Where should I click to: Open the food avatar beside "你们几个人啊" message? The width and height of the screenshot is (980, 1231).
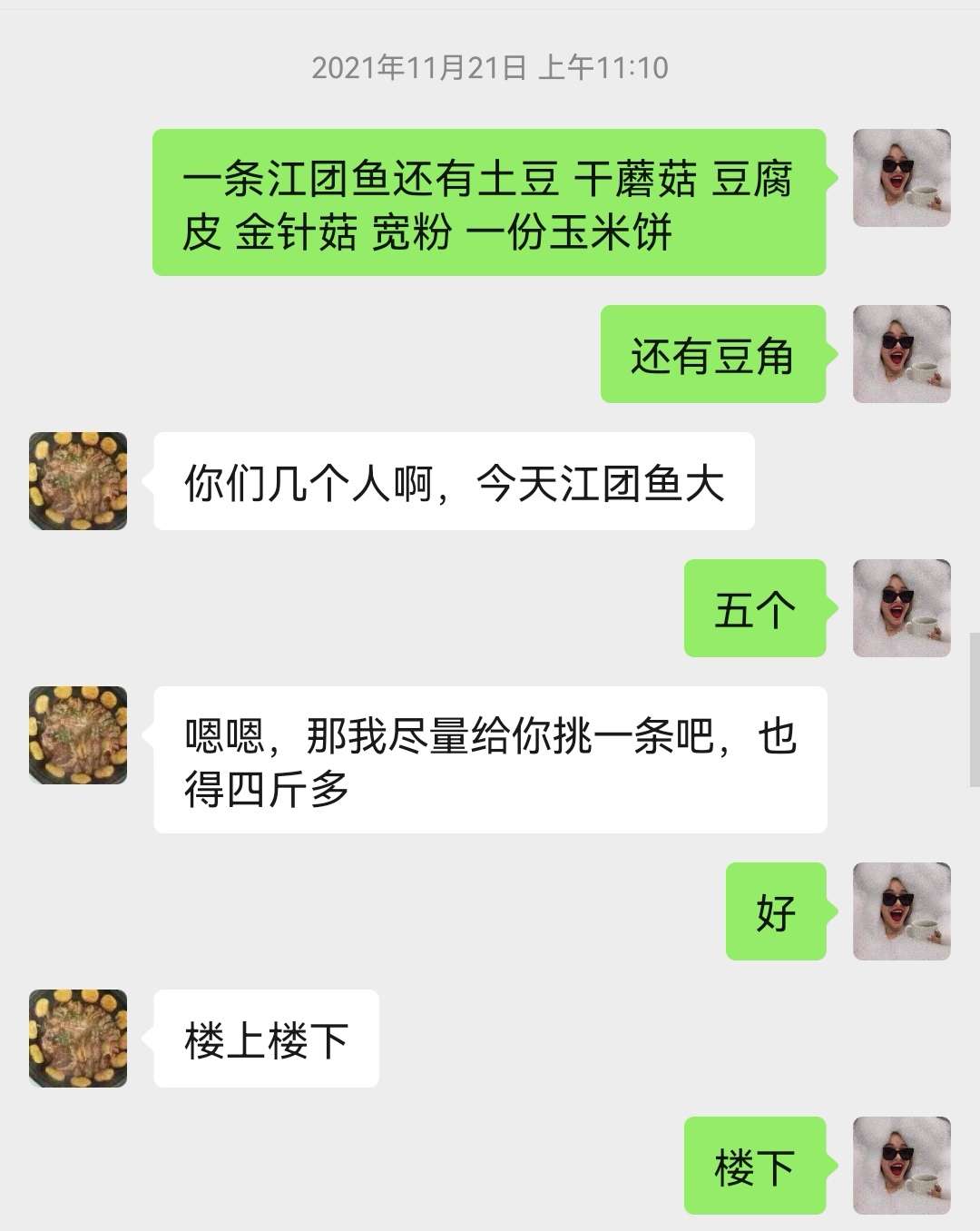pos(78,481)
